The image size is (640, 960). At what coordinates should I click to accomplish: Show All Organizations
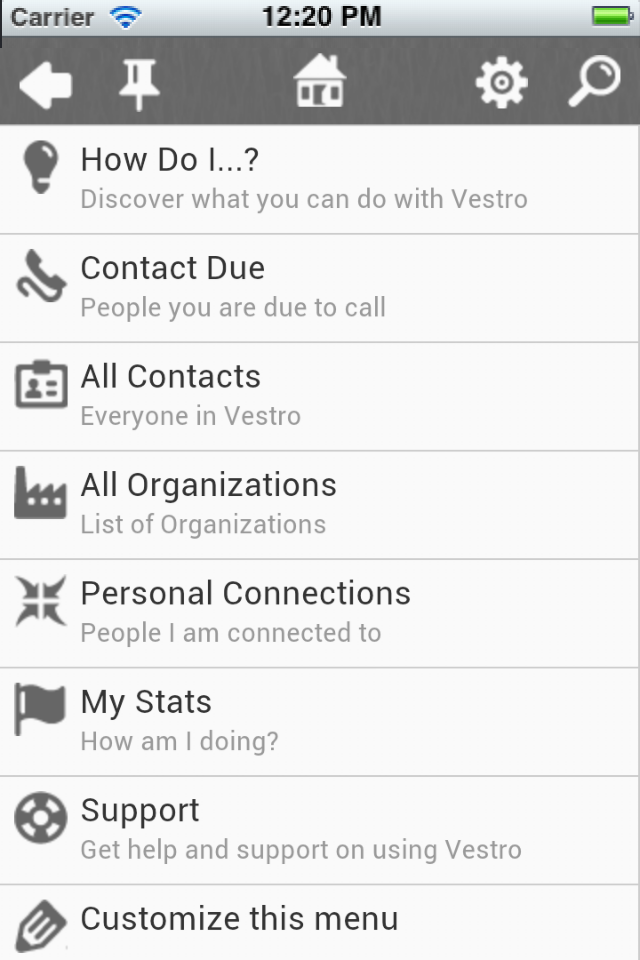pyautogui.click(x=320, y=504)
